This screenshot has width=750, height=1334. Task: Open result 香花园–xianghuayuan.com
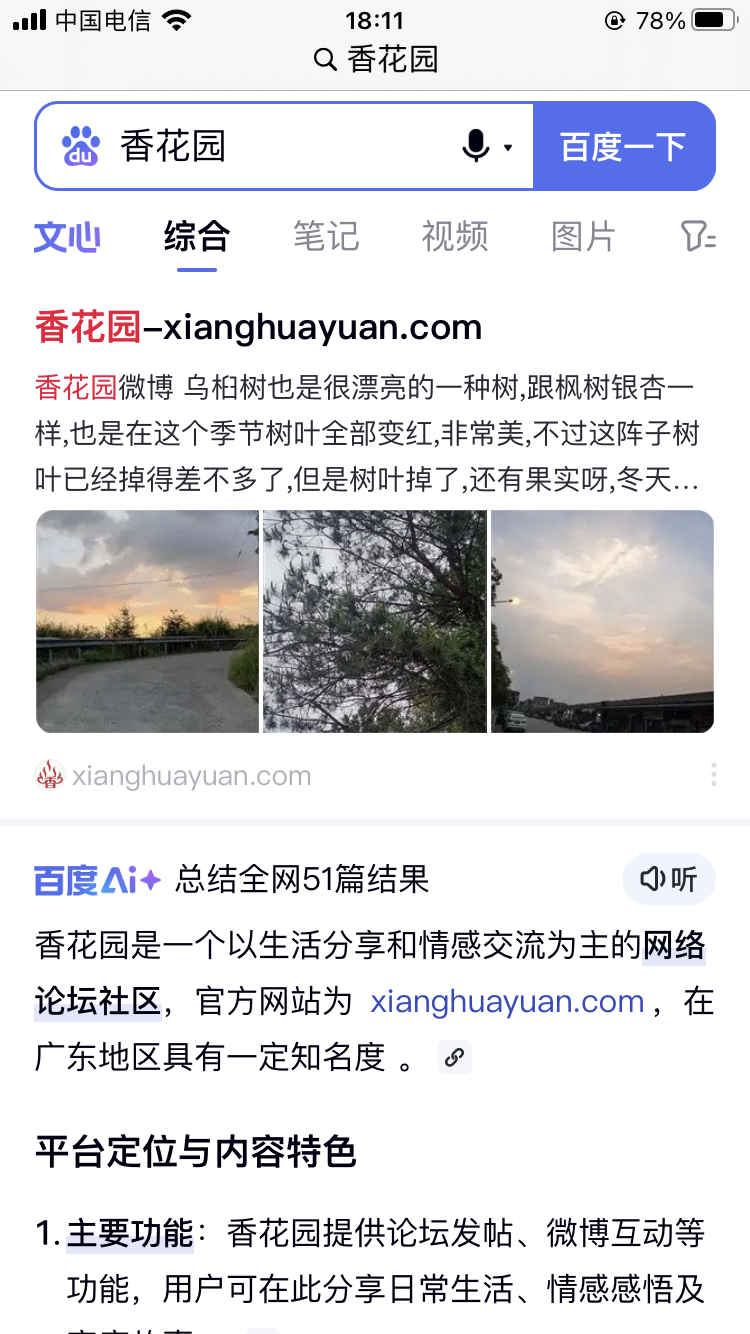(x=258, y=327)
